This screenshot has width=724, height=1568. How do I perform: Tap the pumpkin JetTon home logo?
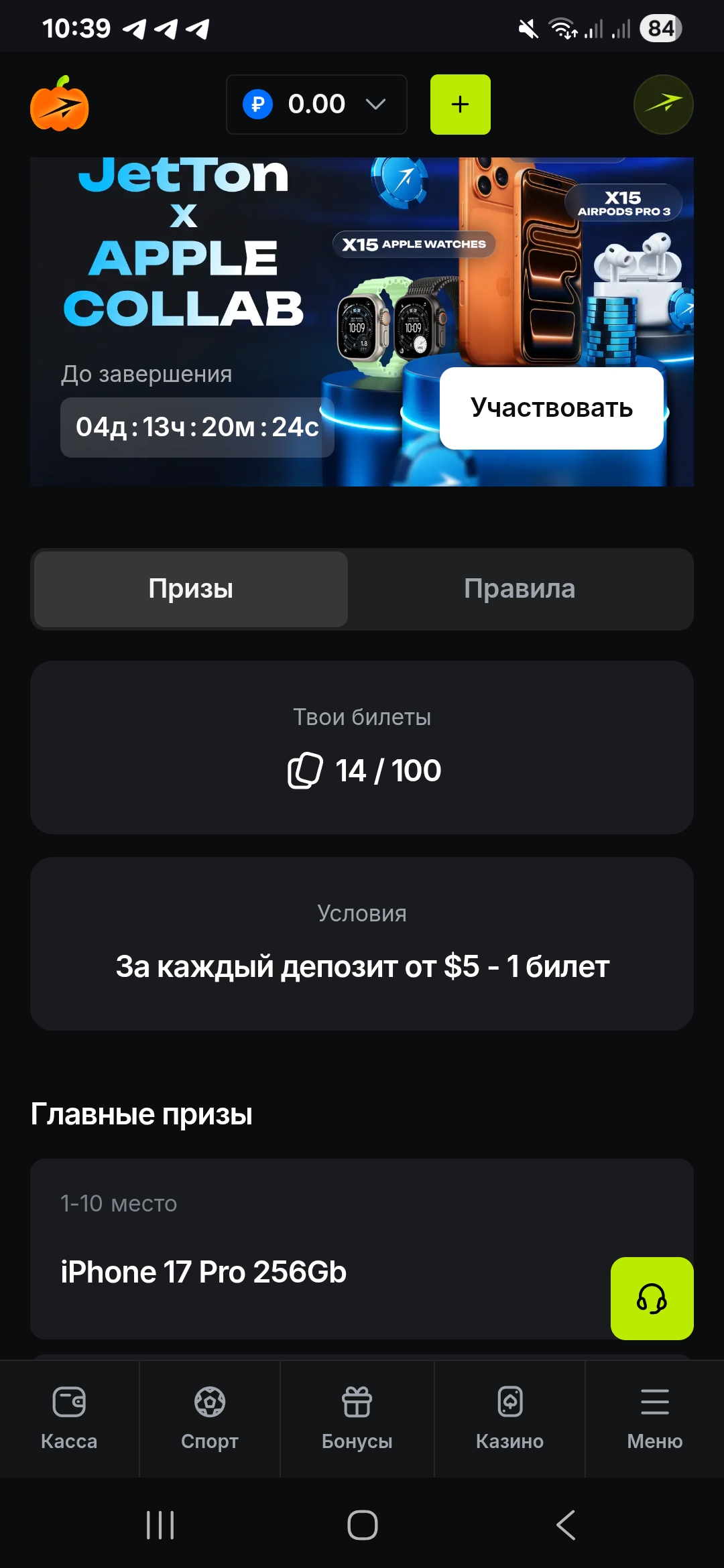[x=59, y=105]
